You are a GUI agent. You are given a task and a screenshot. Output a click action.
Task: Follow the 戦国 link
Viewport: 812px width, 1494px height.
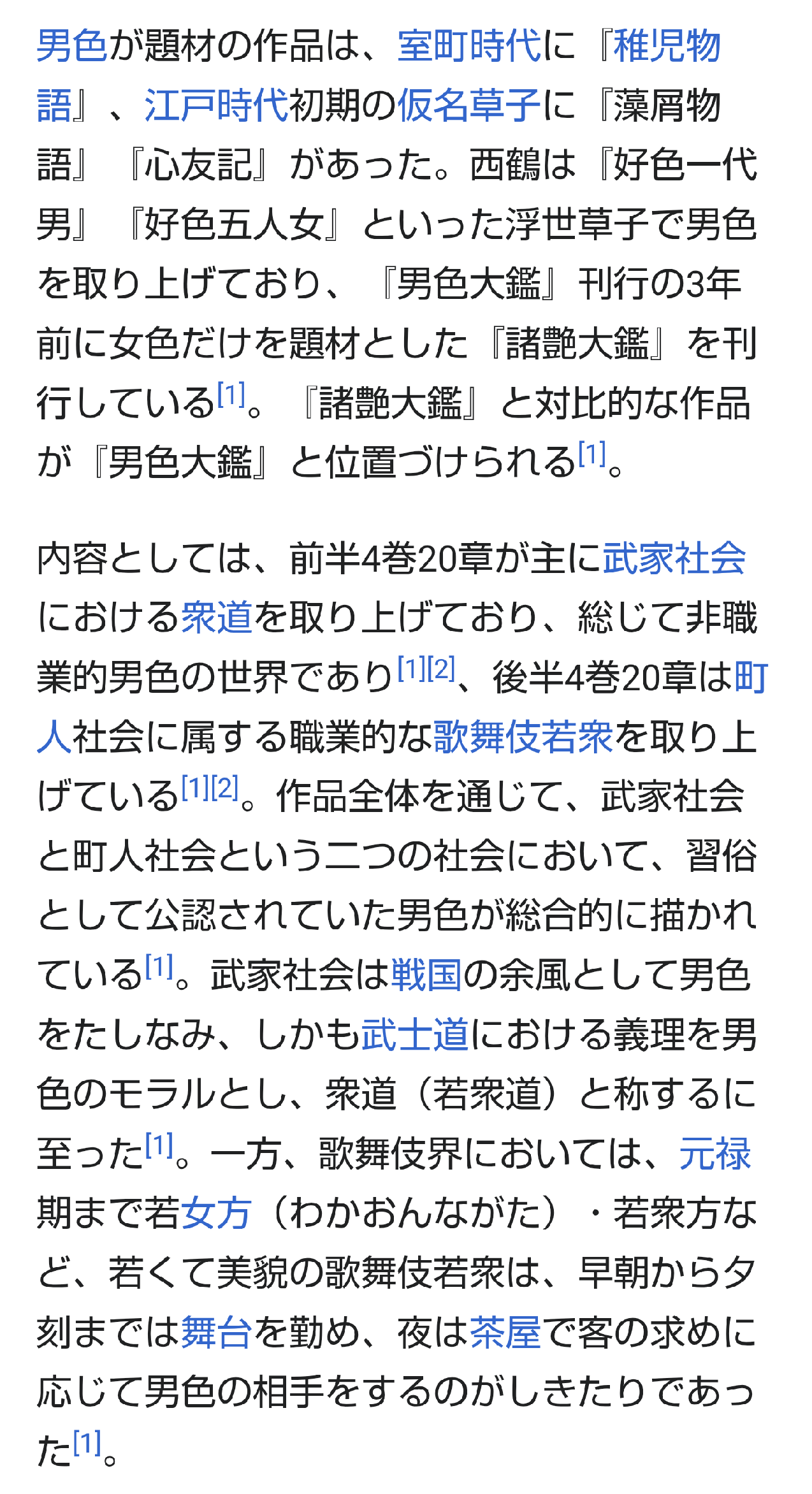coord(426,975)
